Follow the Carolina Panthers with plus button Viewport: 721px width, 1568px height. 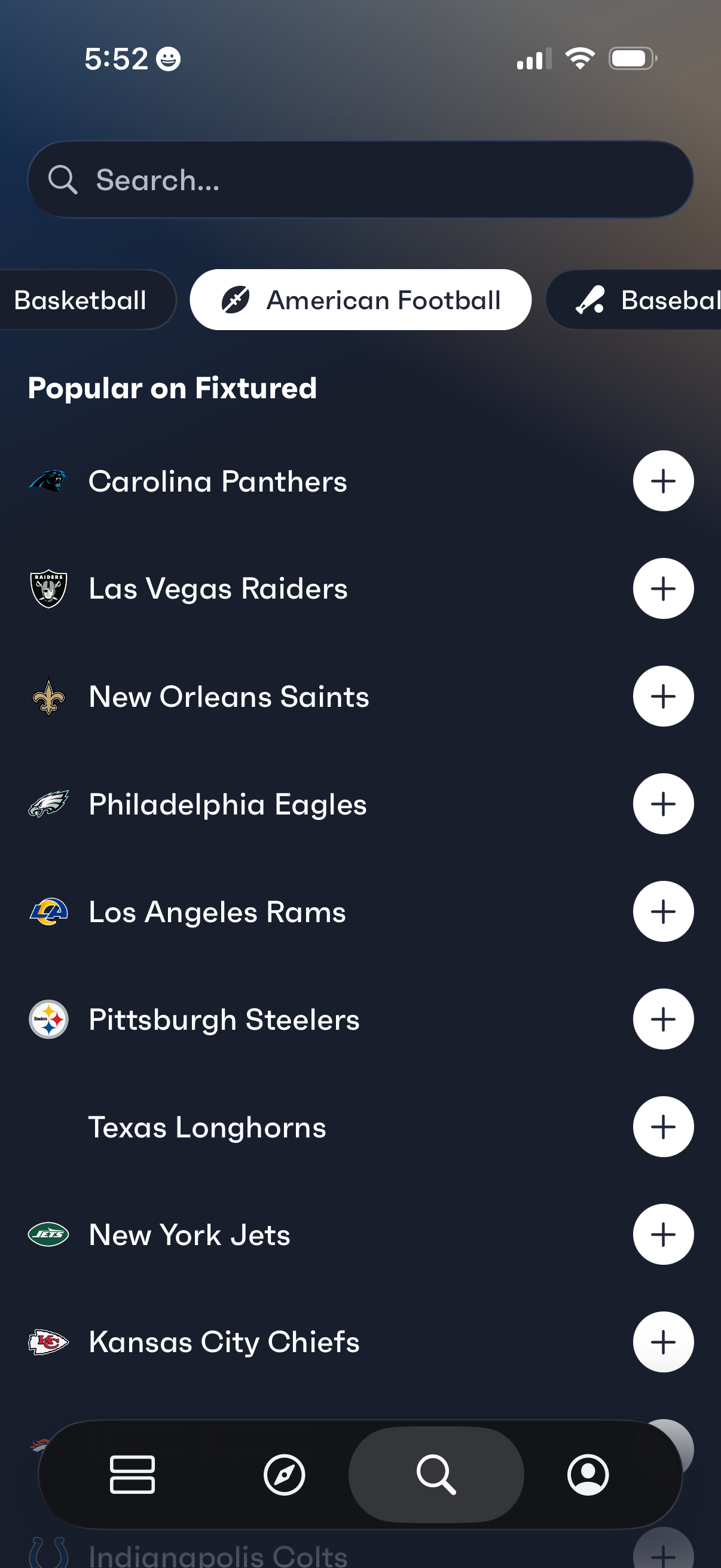coord(663,480)
